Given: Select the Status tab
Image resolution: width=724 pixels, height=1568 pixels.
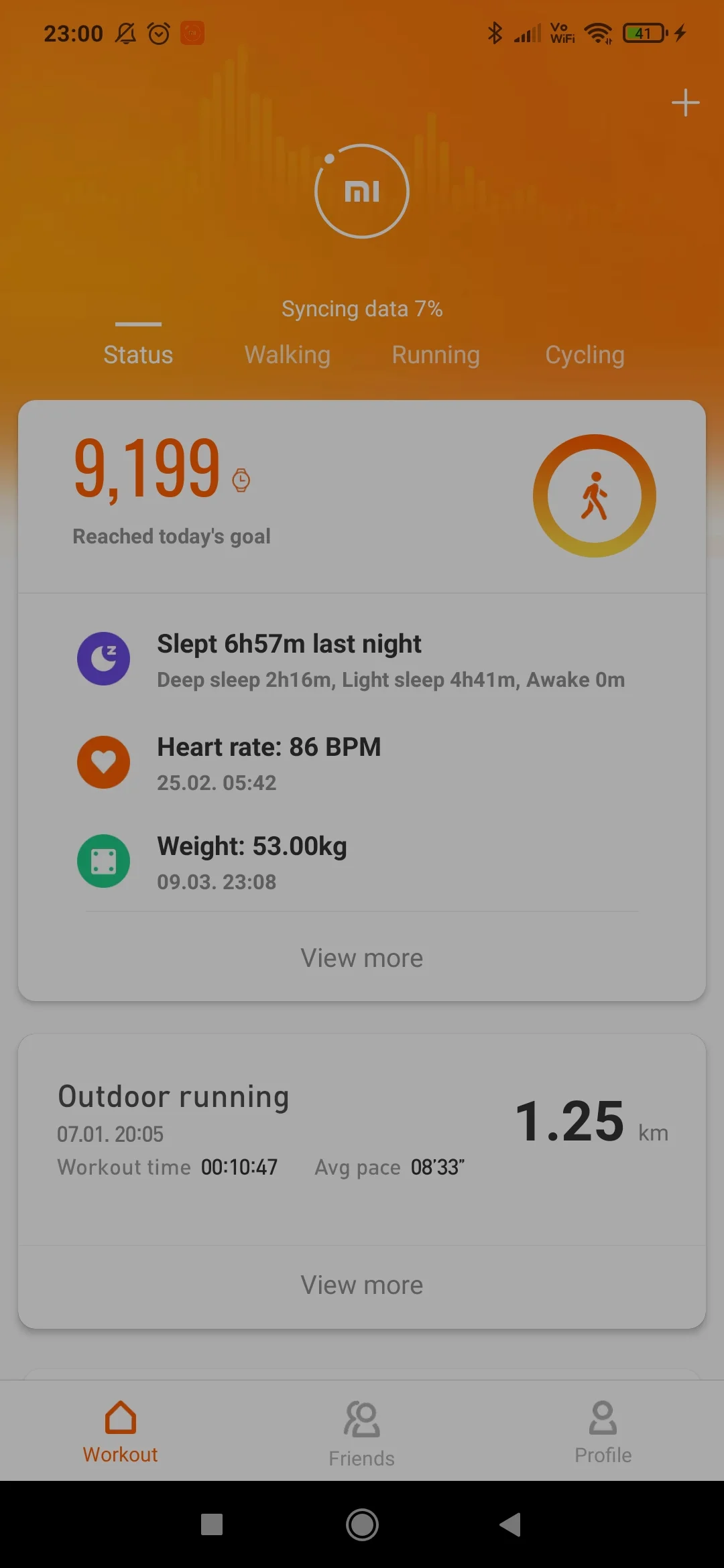Looking at the screenshot, I should pyautogui.click(x=138, y=354).
